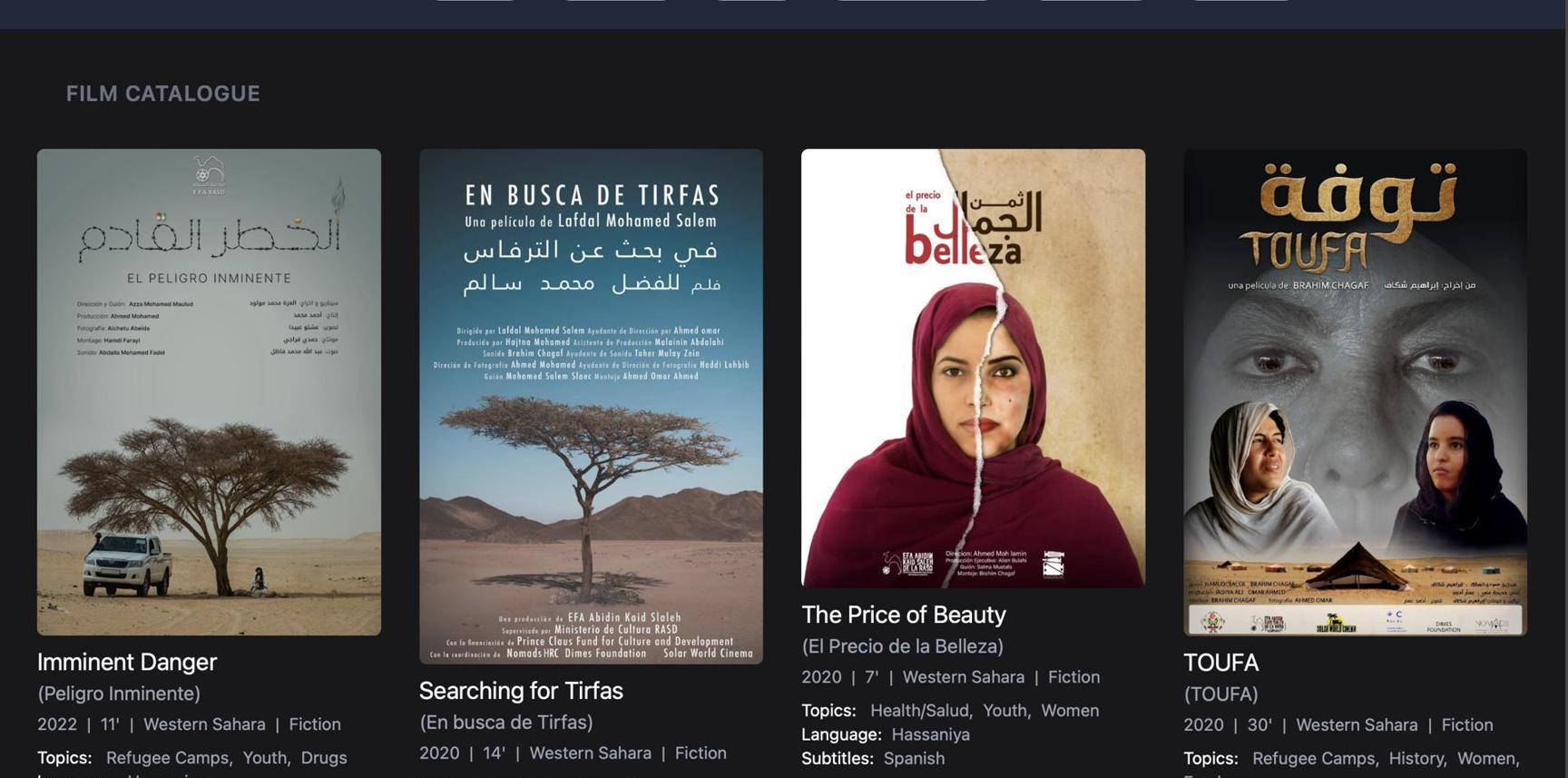
Task: Open the Searching for Tirfas poster
Action: (x=591, y=406)
